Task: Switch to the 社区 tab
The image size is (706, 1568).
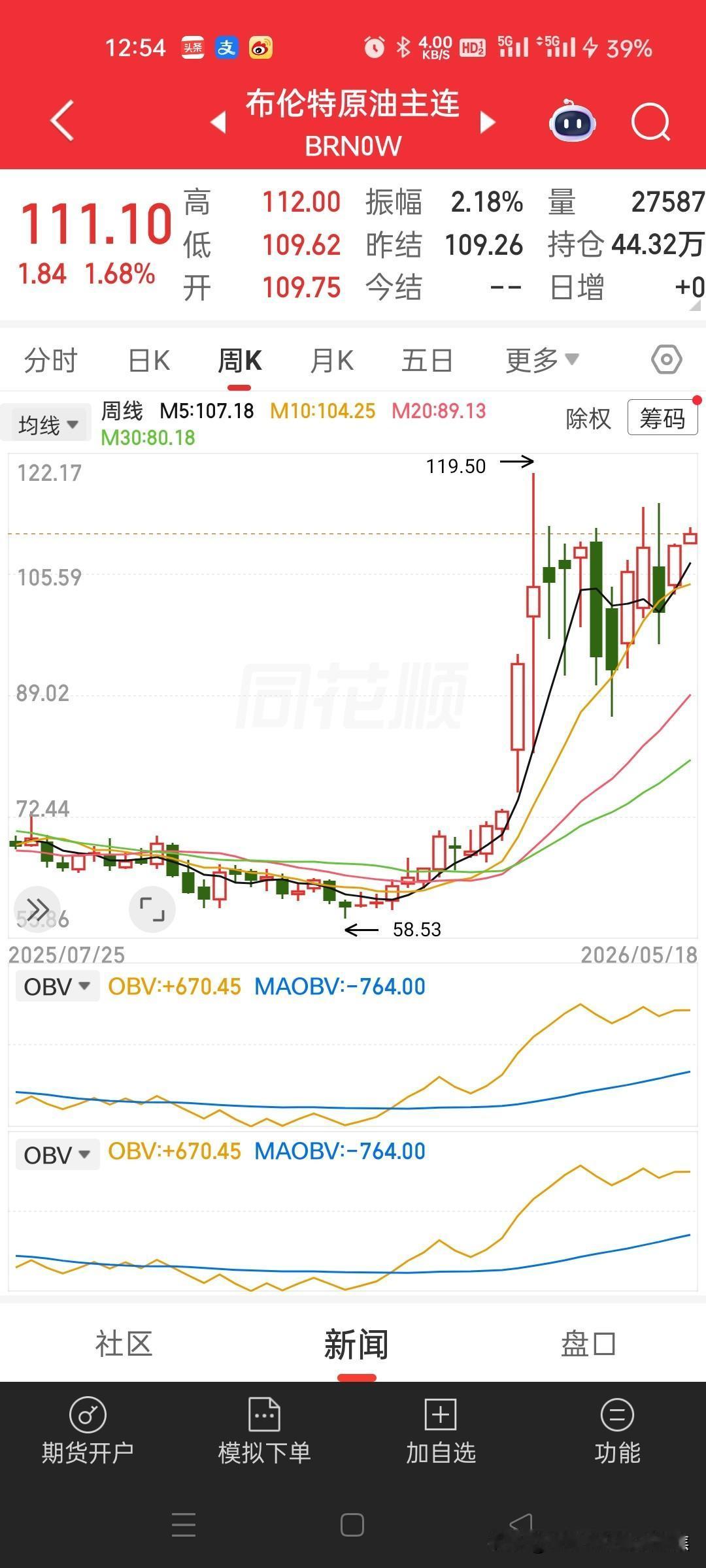Action: [x=124, y=1344]
